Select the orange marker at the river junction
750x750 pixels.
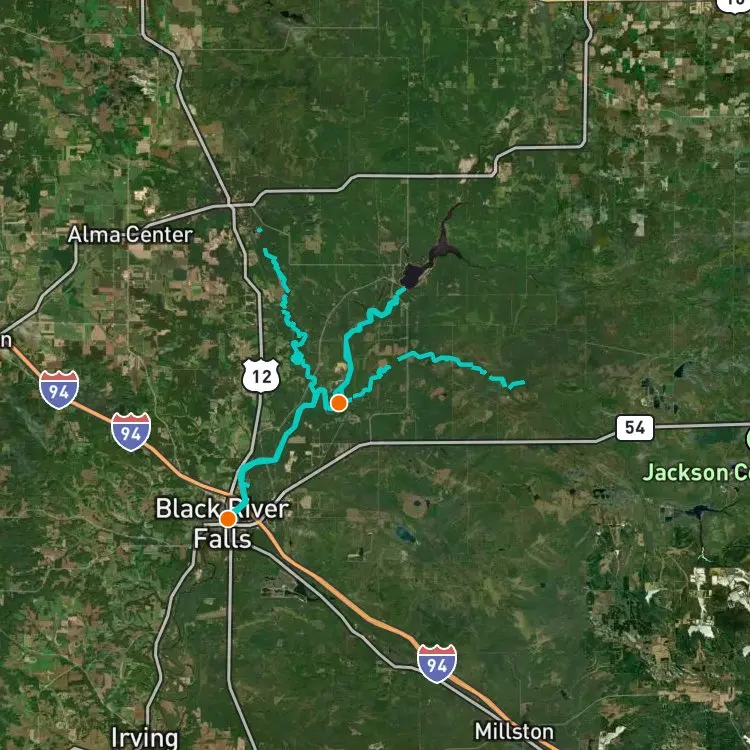point(339,403)
